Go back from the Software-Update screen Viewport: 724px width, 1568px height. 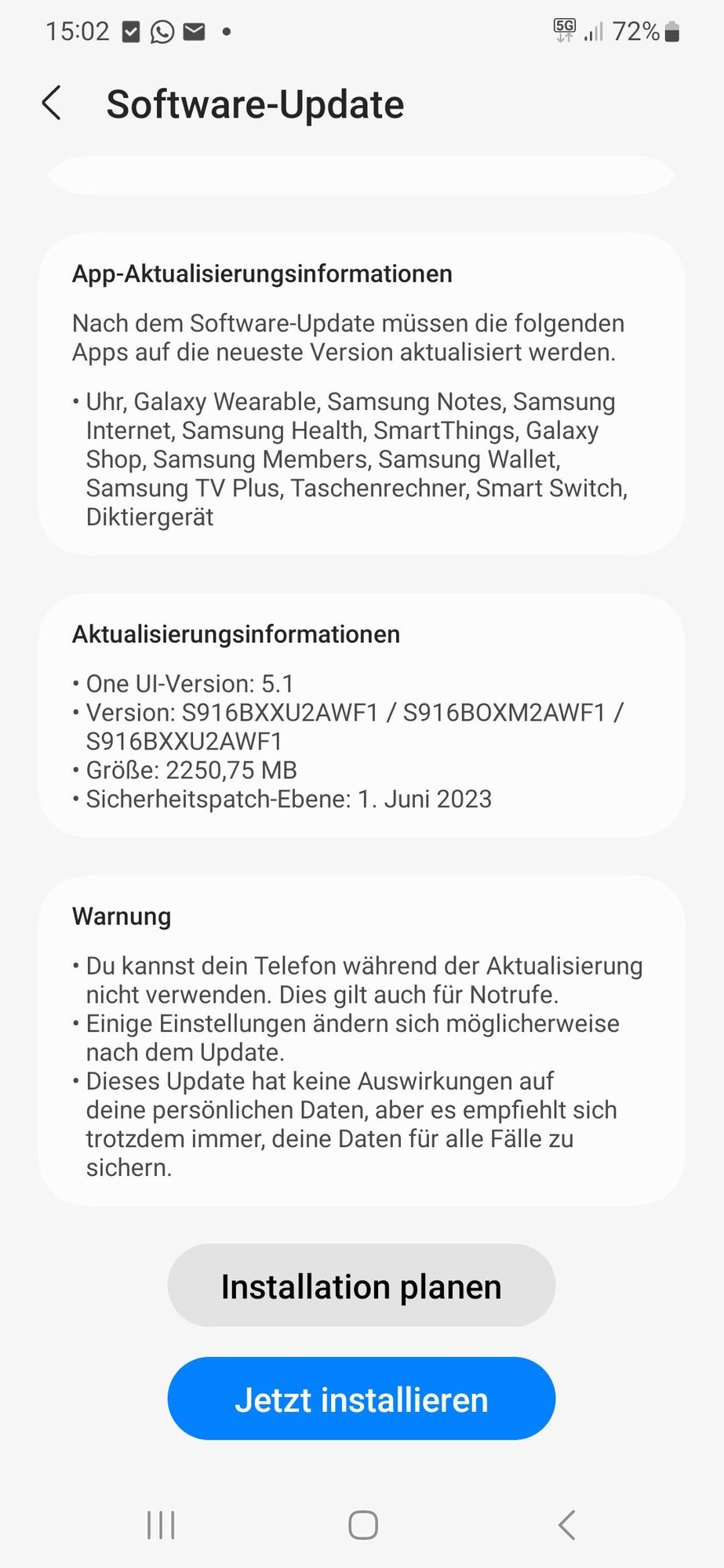click(52, 103)
